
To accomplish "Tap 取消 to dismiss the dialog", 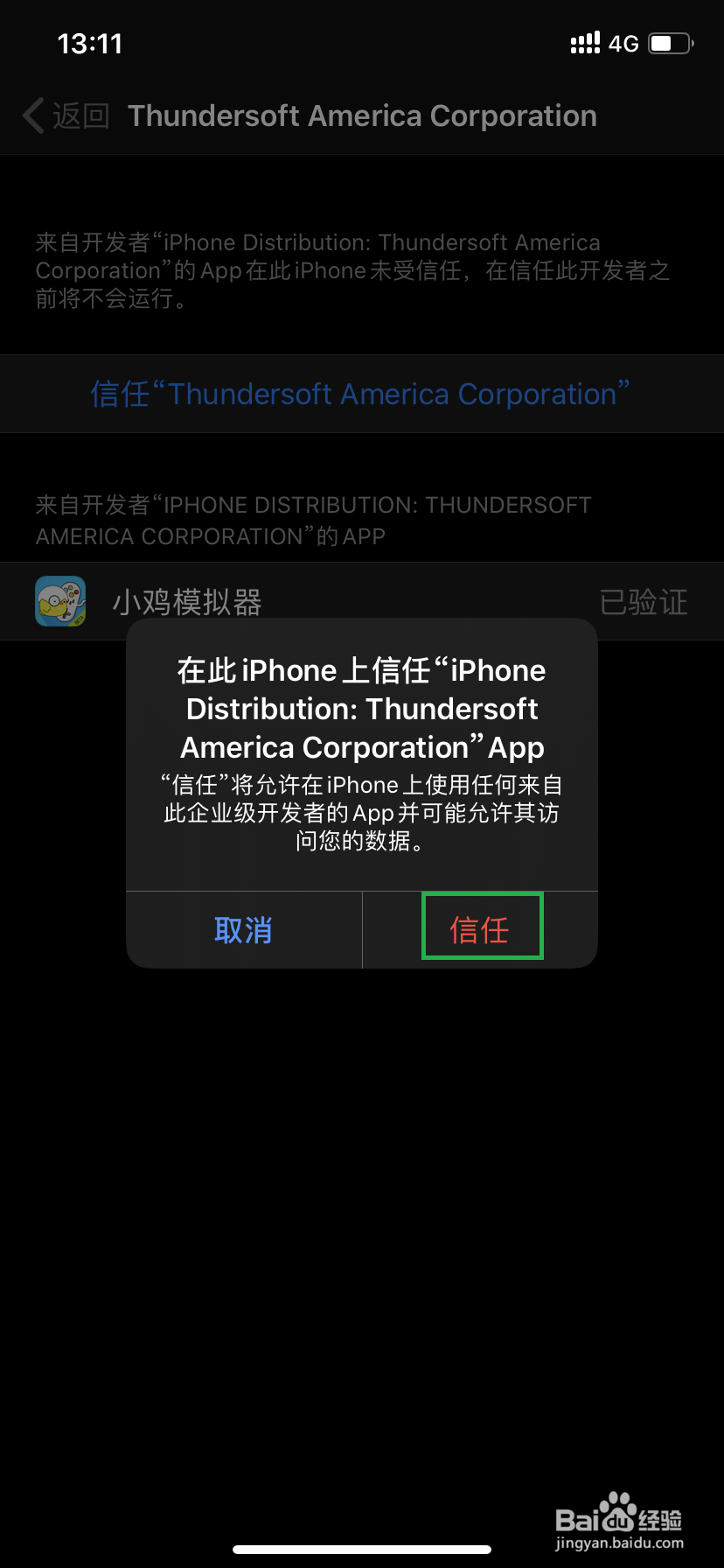I will [x=243, y=929].
